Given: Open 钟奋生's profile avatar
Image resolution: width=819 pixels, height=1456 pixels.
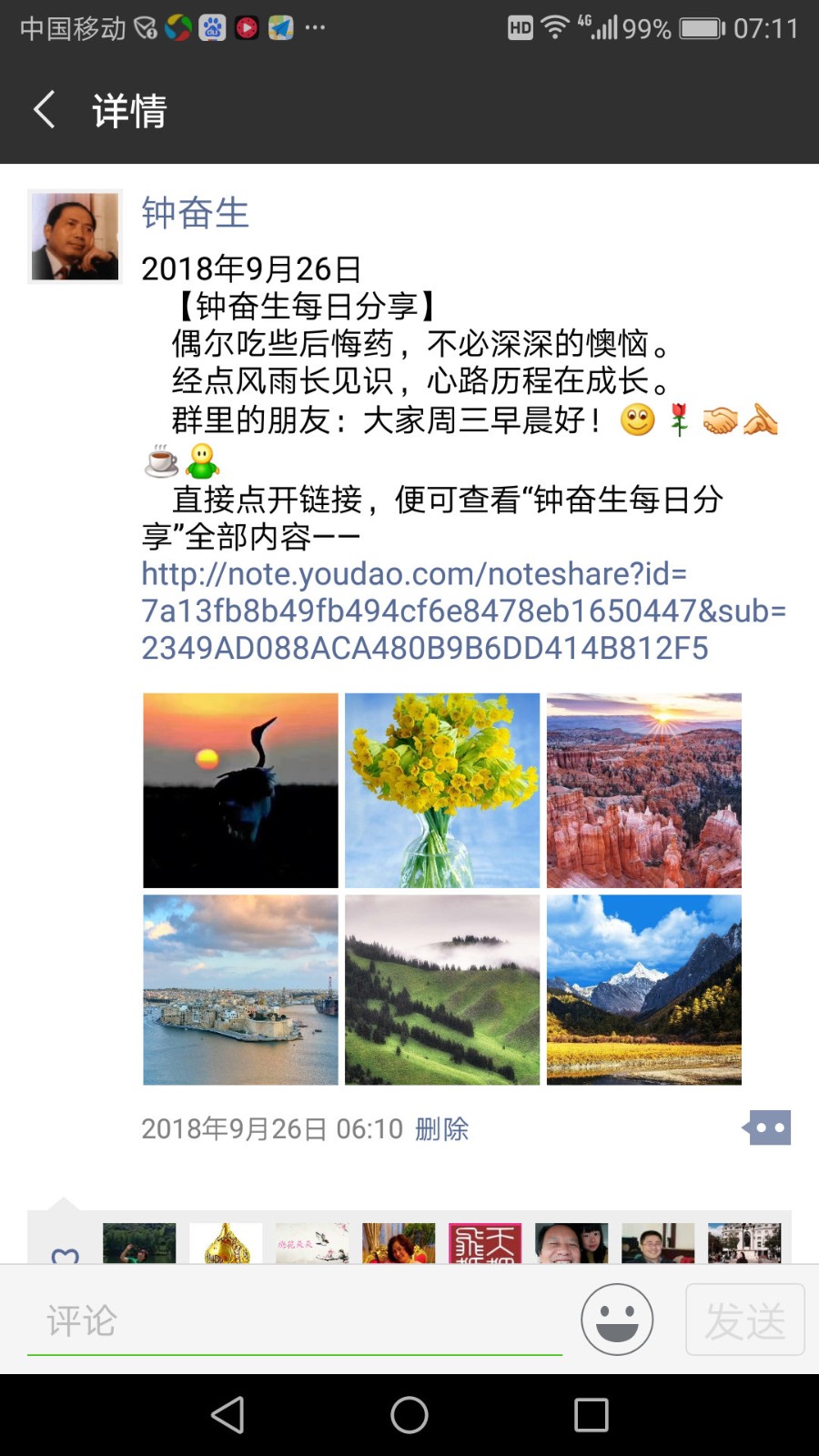Looking at the screenshot, I should [75, 237].
